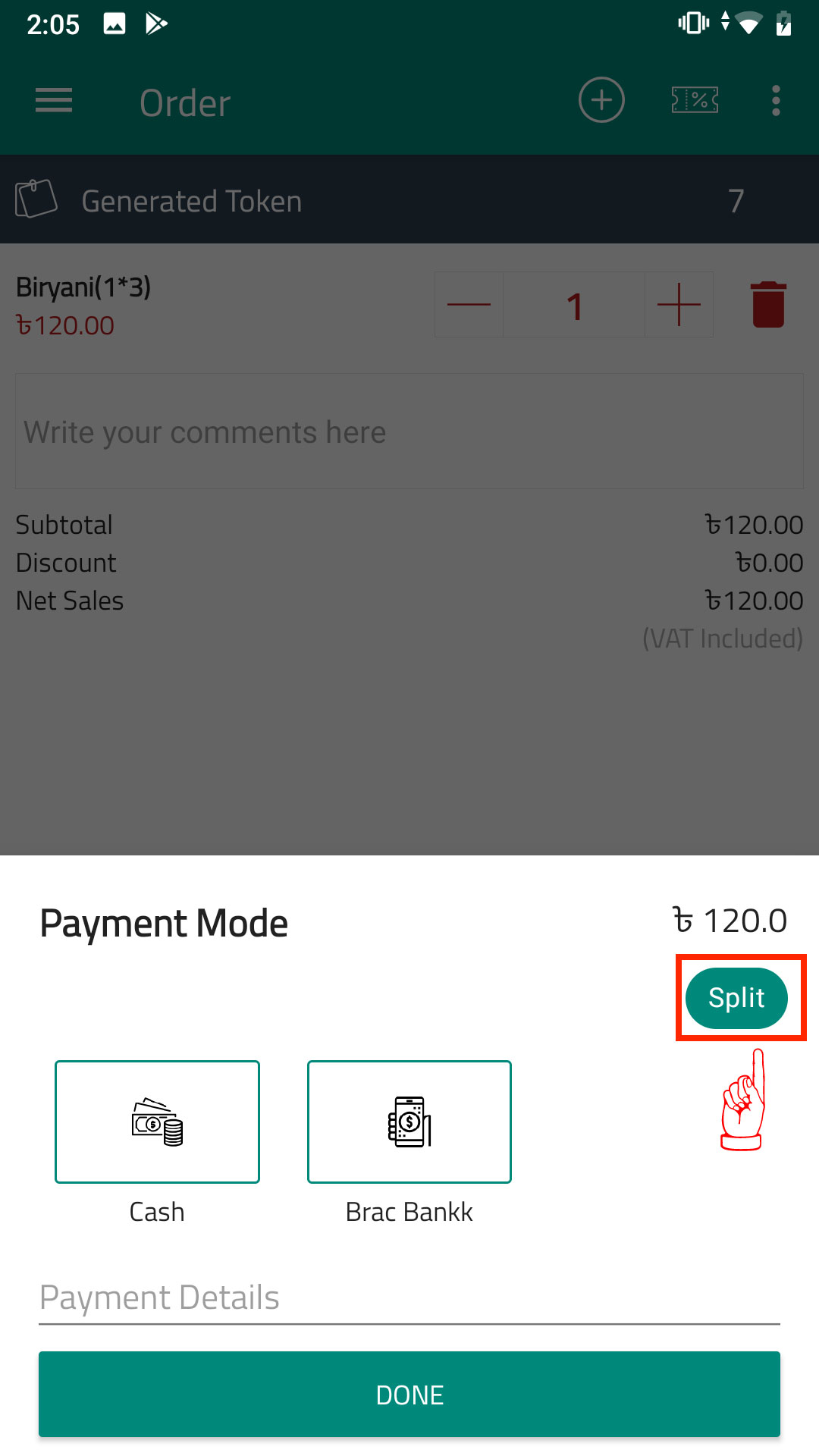
Task: Select Cash as payment mode
Action: pyautogui.click(x=157, y=1122)
